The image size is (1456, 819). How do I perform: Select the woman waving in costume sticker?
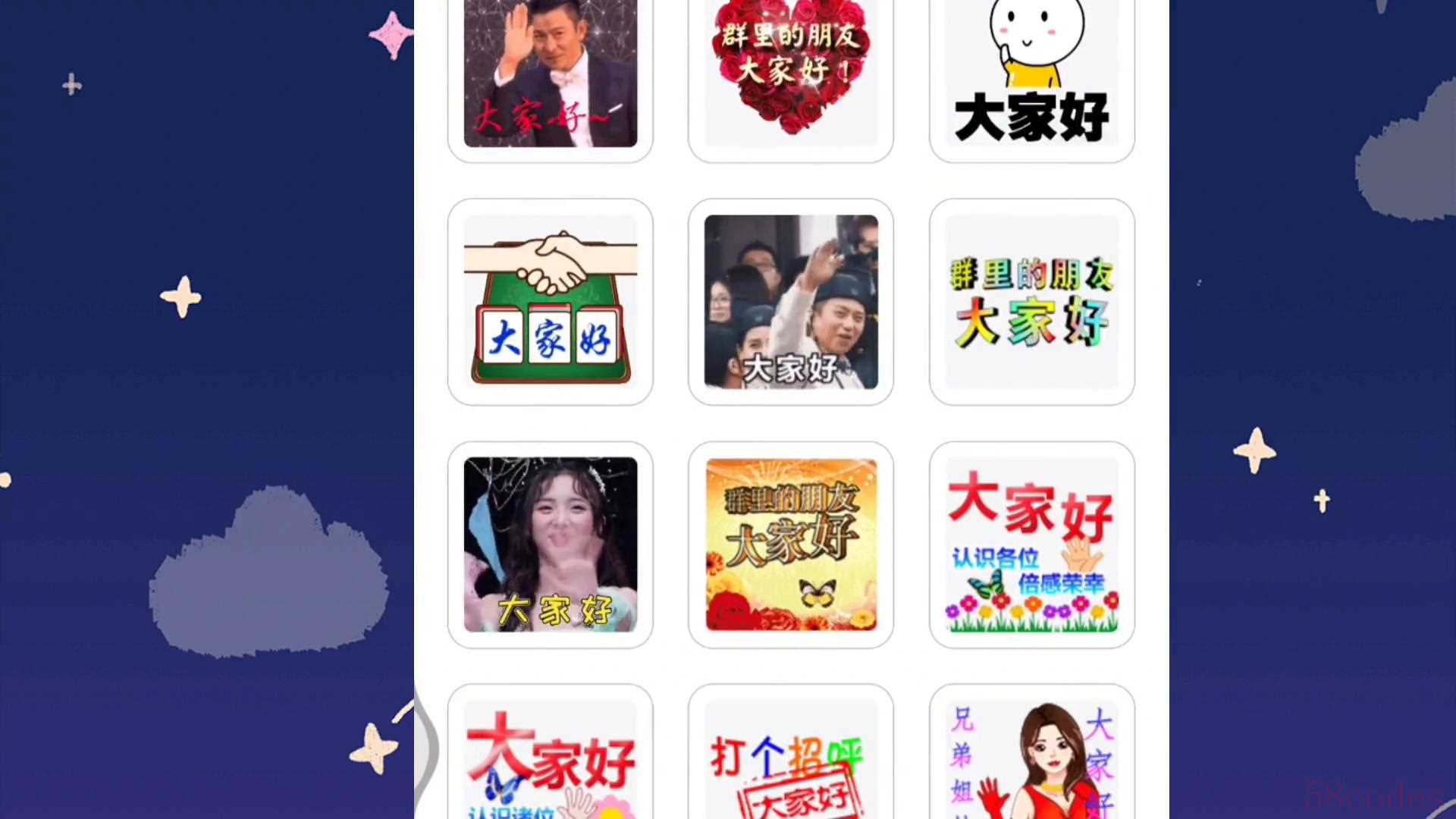pyautogui.click(x=550, y=544)
